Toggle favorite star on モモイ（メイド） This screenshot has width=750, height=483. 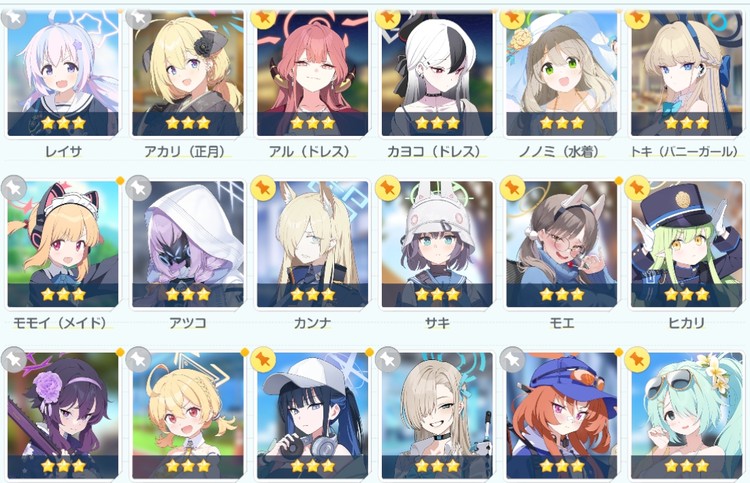(x=13, y=187)
